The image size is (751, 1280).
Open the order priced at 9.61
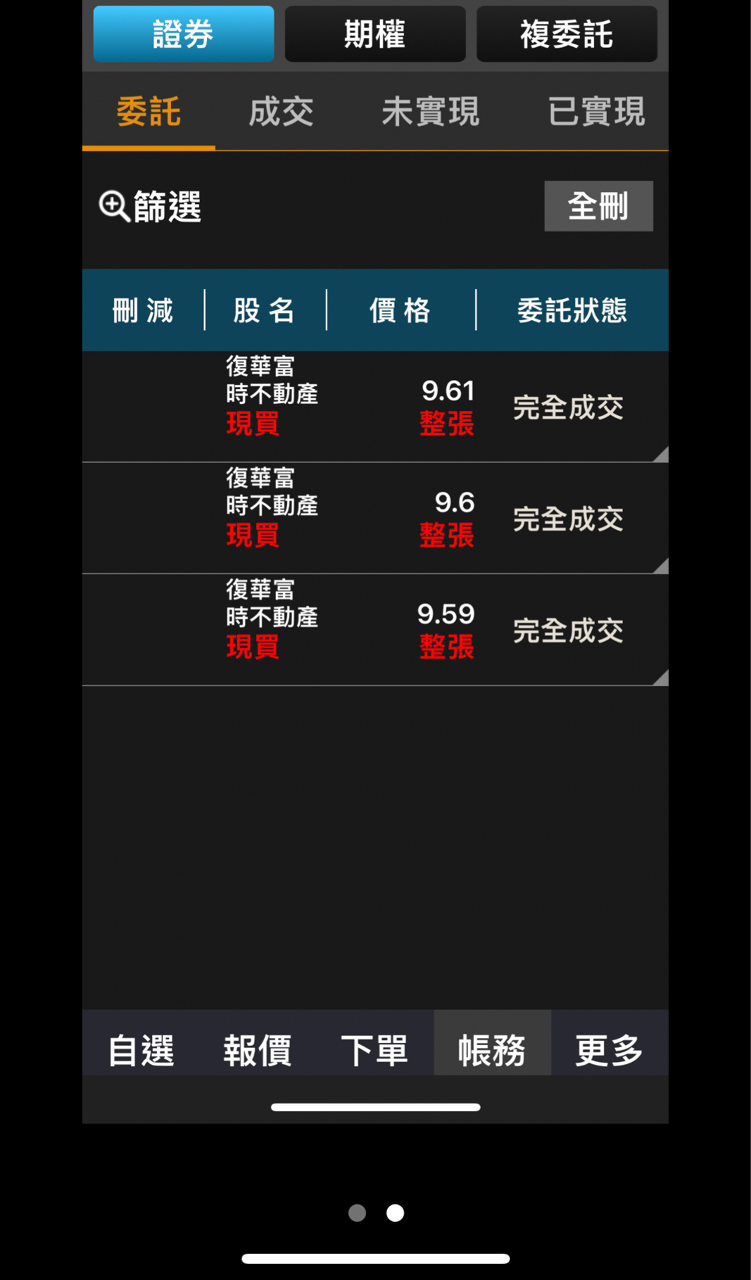pyautogui.click(x=375, y=407)
